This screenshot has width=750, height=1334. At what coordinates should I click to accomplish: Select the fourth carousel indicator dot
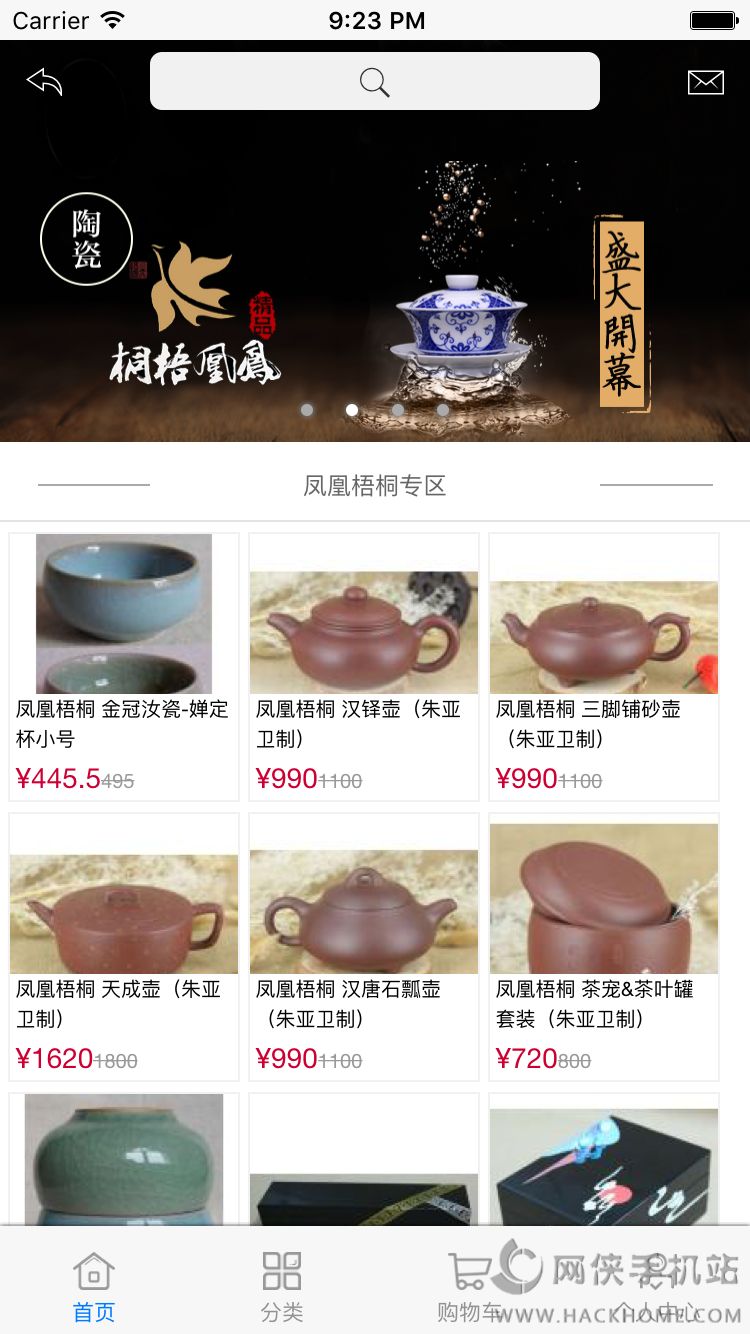(x=443, y=410)
